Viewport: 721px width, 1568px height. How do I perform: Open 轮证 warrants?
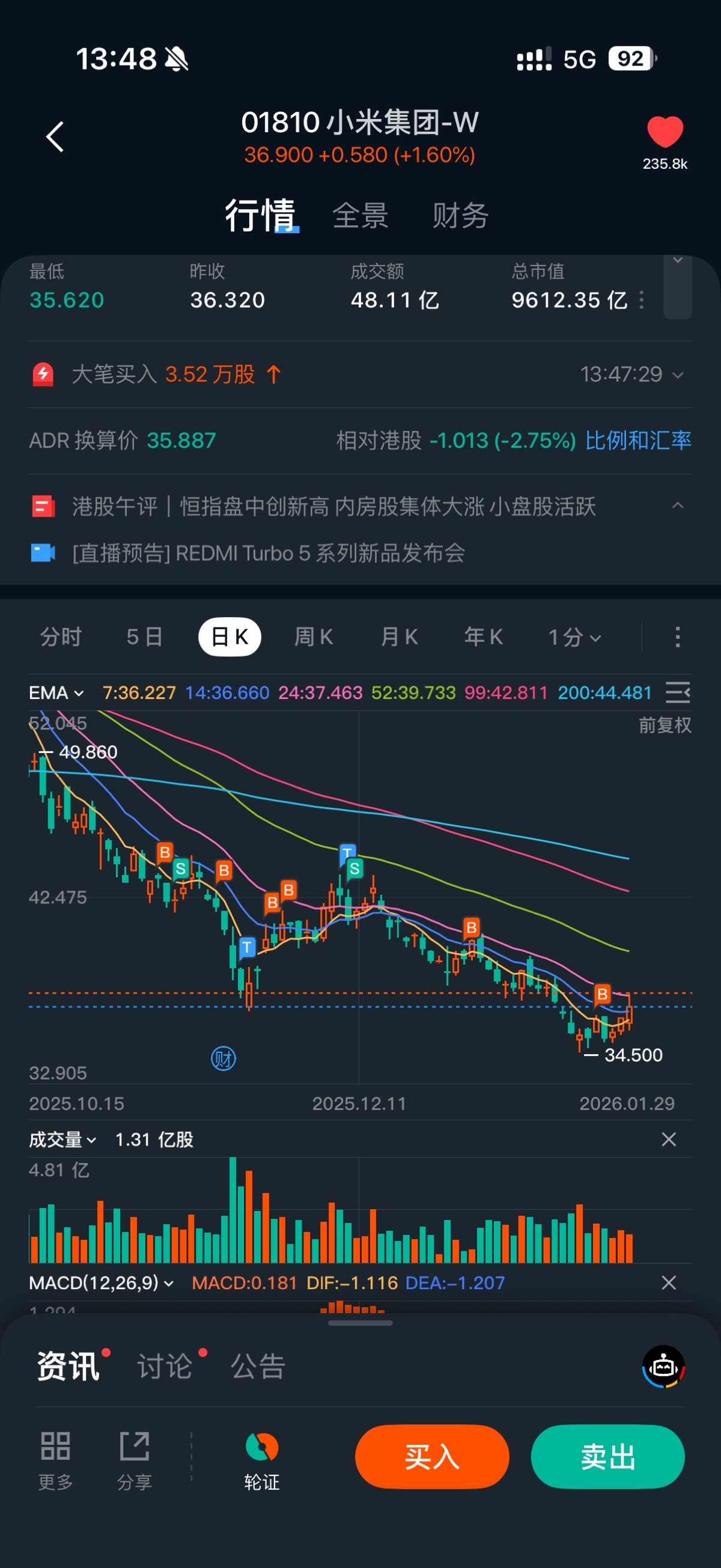click(x=261, y=1459)
